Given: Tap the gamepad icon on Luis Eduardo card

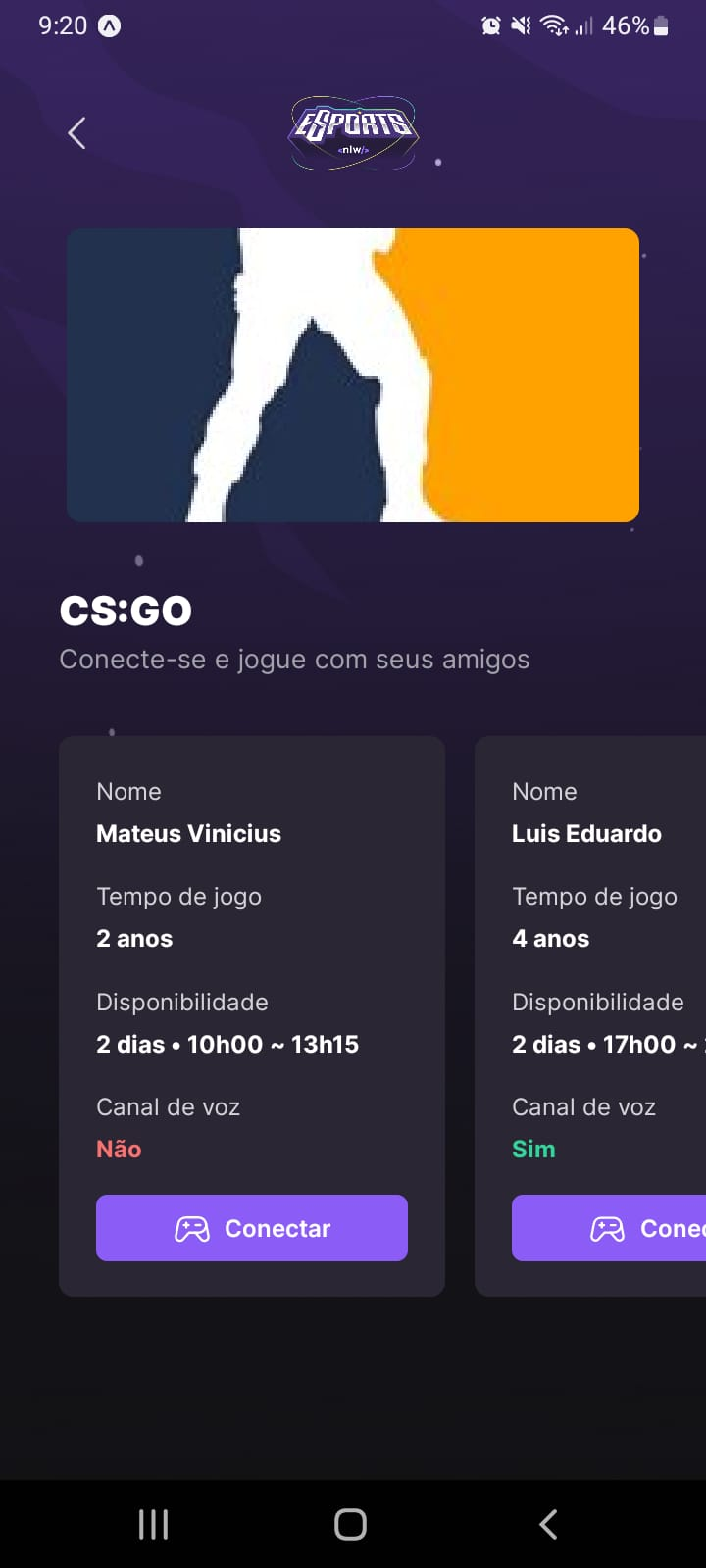Looking at the screenshot, I should click(x=608, y=1227).
